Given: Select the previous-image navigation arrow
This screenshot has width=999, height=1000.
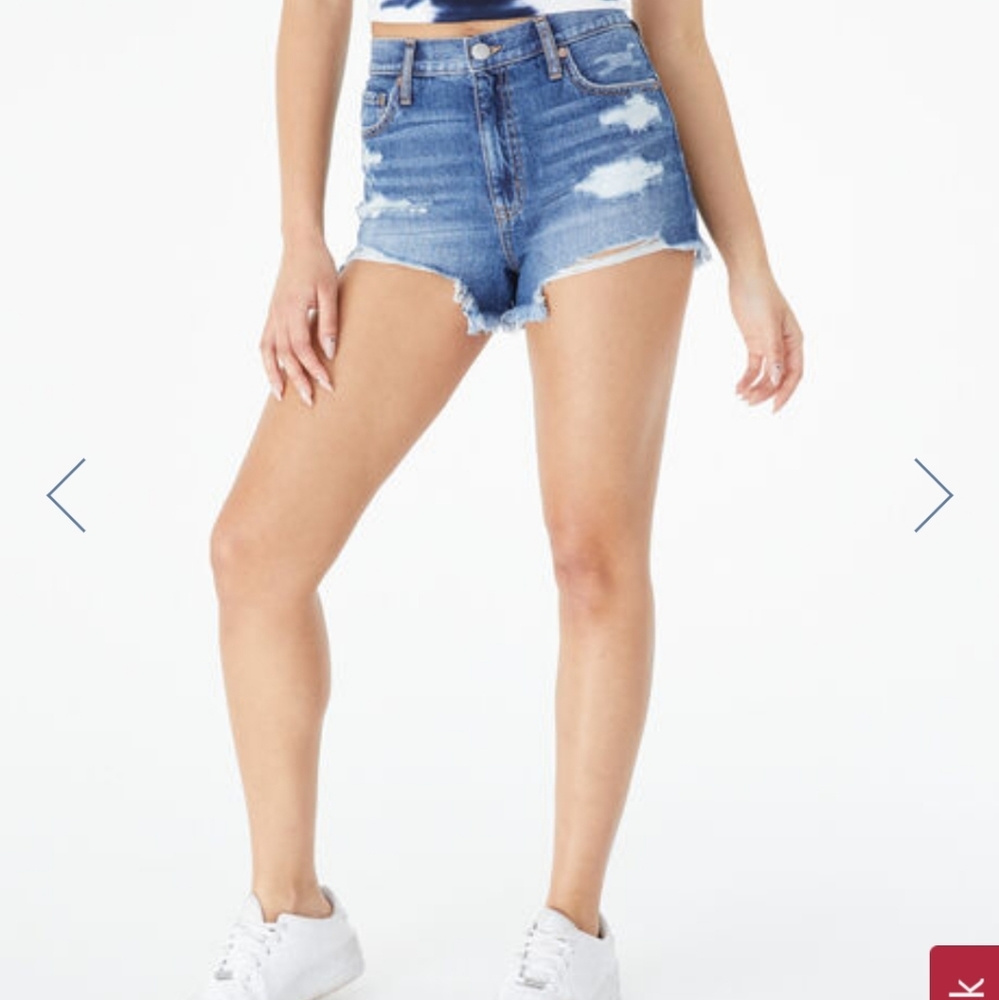Looking at the screenshot, I should (66, 494).
